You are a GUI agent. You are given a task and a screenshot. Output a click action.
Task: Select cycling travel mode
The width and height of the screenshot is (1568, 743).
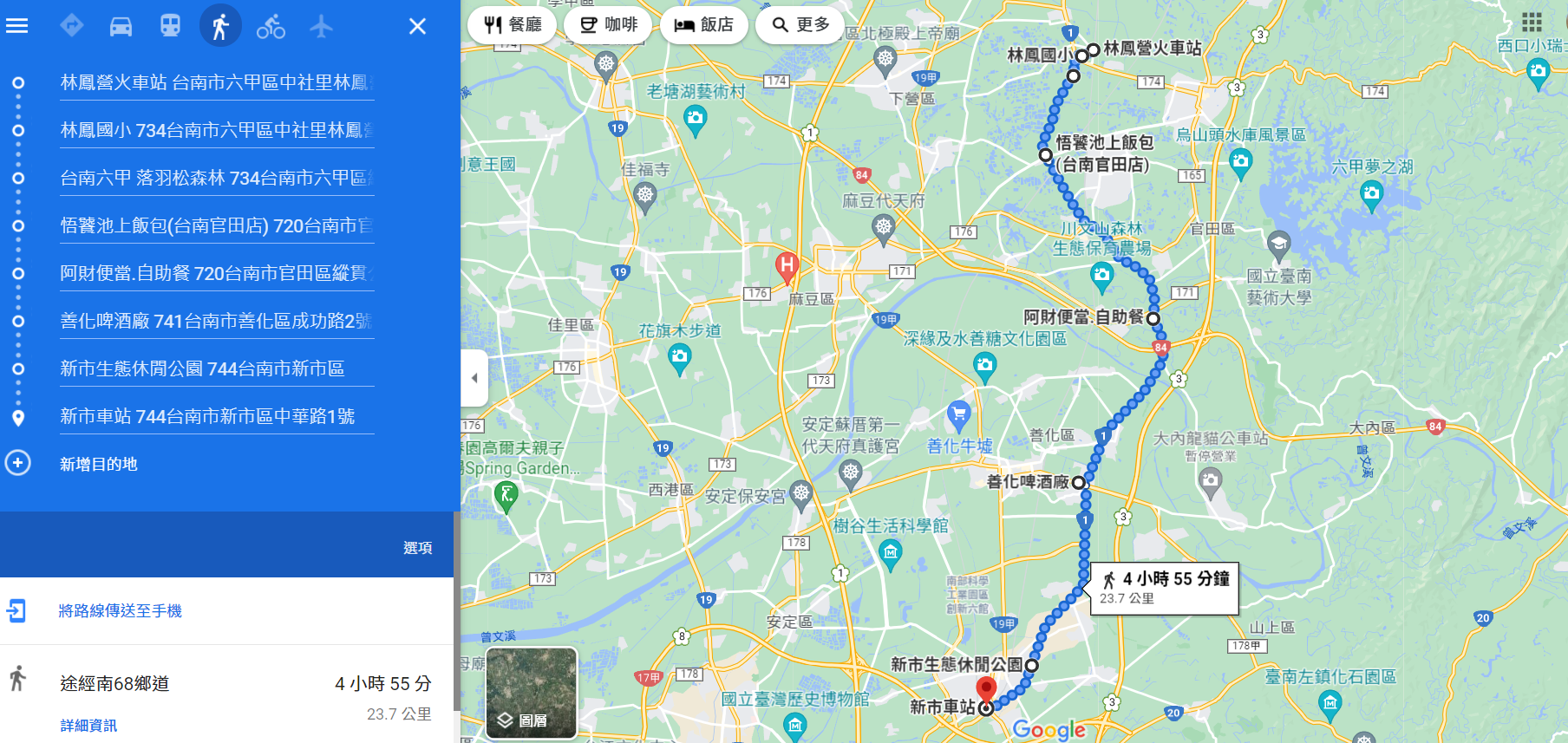tap(271, 26)
